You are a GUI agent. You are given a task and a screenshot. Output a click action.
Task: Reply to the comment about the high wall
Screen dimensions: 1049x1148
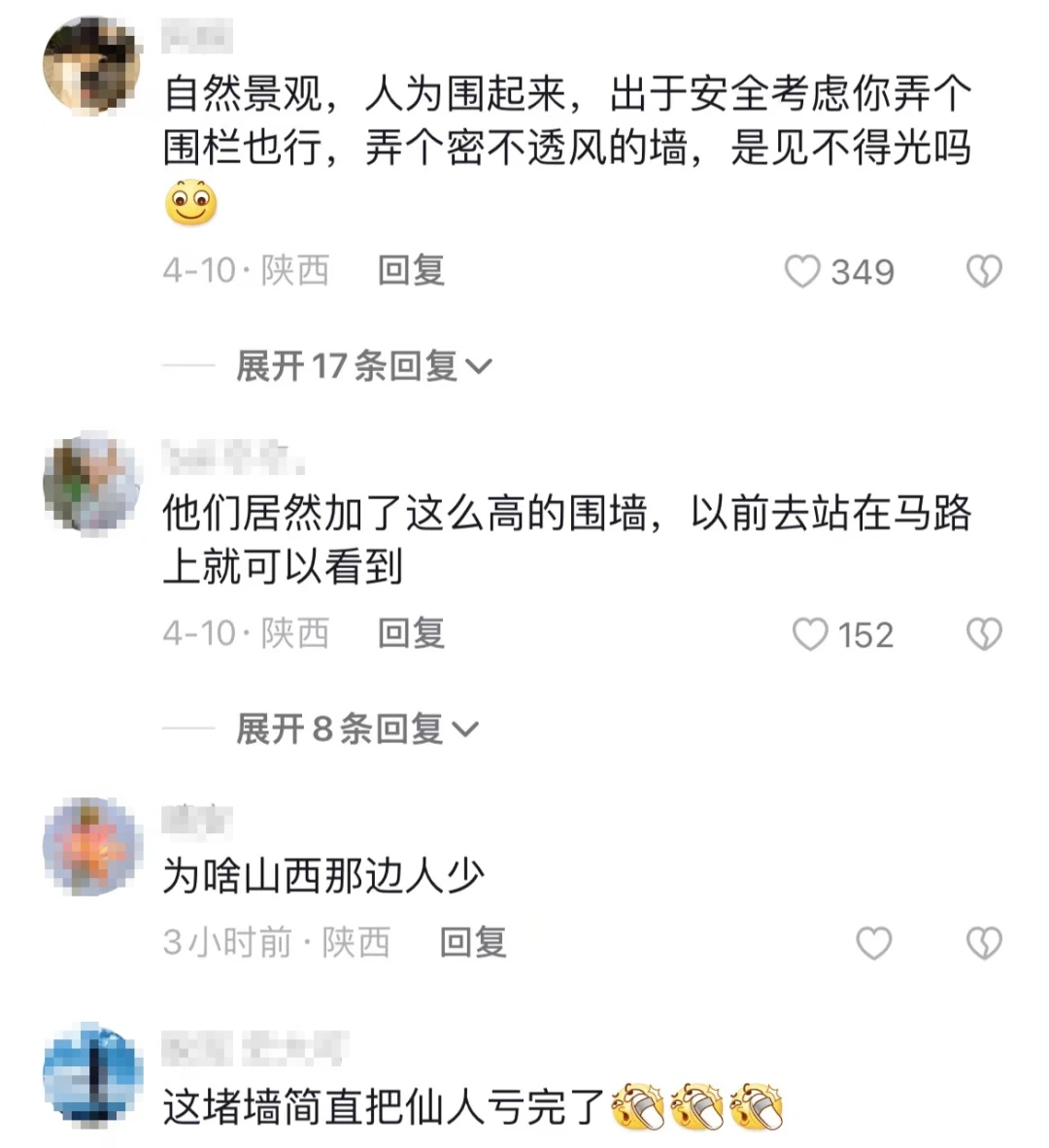(409, 634)
